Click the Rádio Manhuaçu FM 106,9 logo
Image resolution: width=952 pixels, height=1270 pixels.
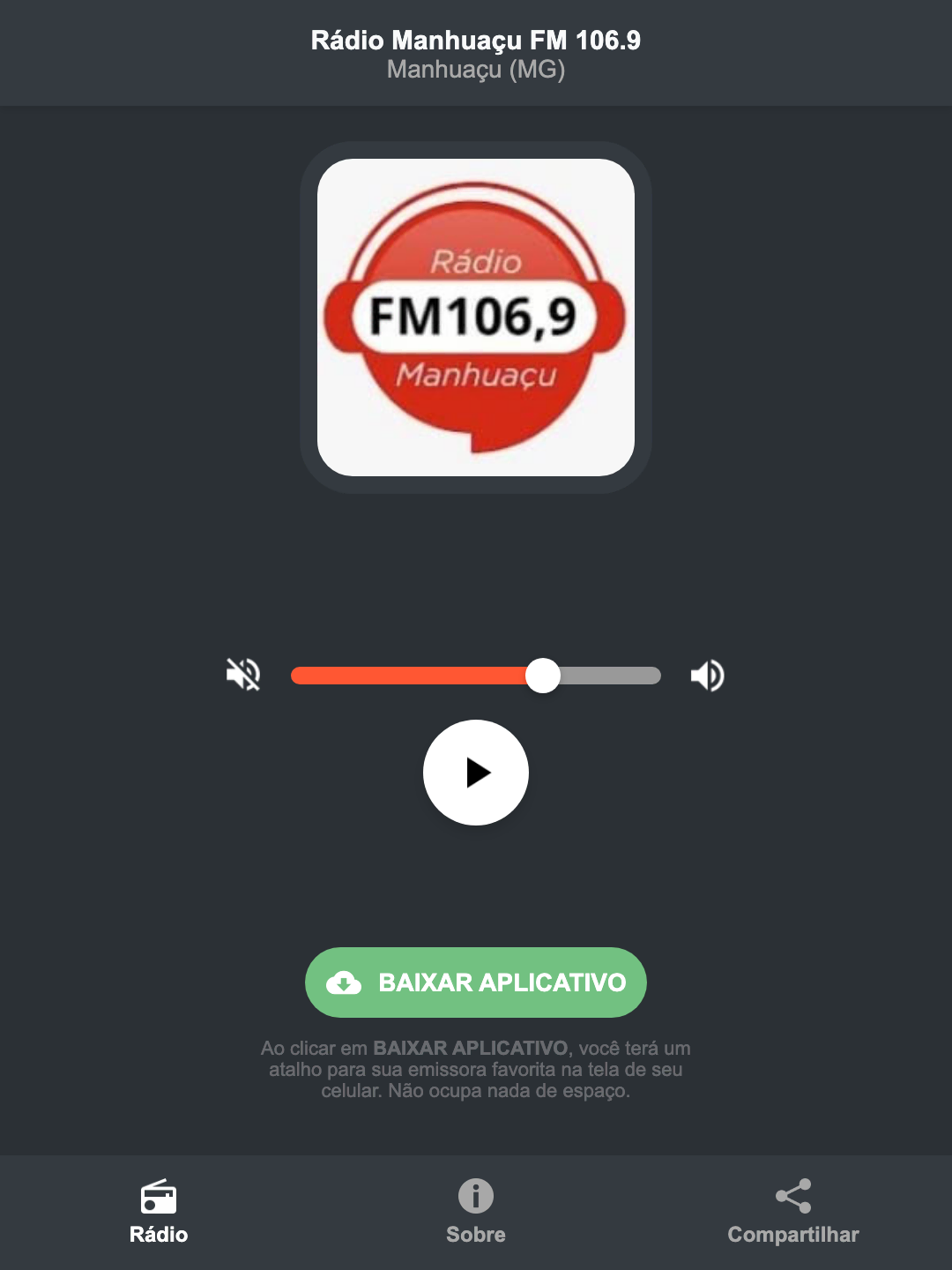coord(475,316)
